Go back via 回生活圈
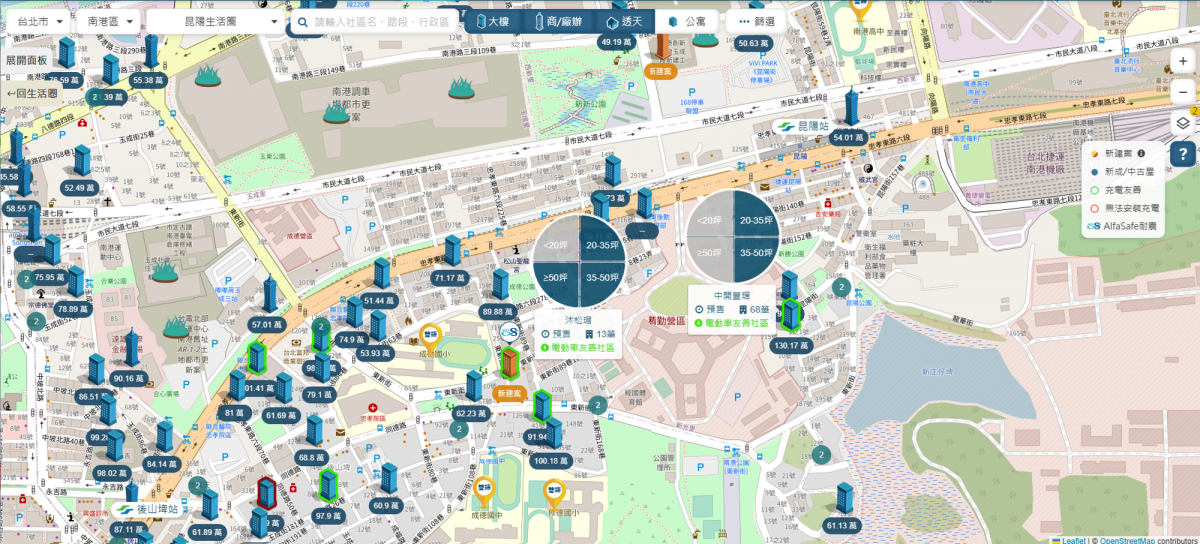This screenshot has width=1200, height=544. (32, 93)
